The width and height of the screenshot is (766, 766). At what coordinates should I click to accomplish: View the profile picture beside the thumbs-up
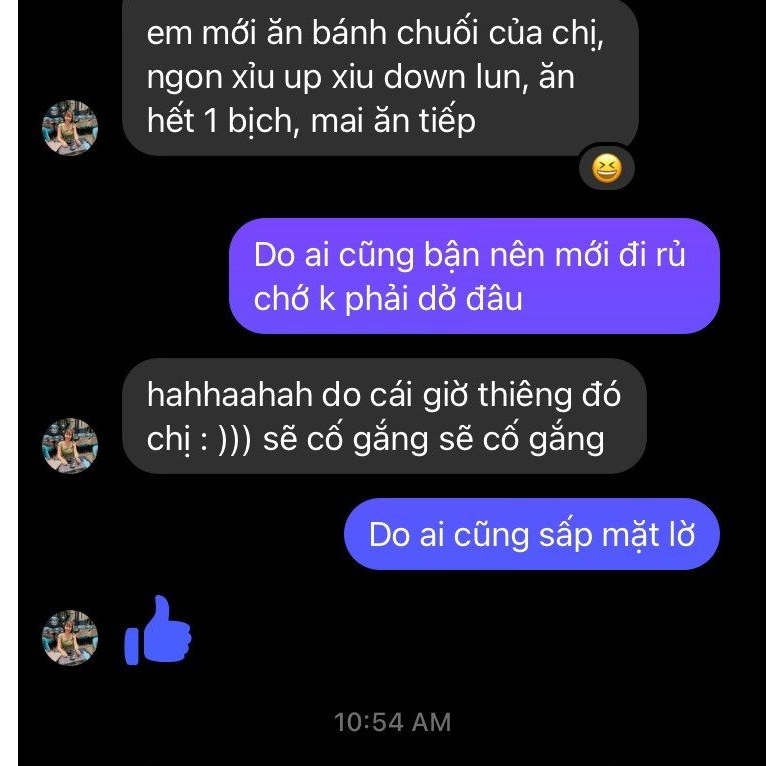(x=70, y=637)
